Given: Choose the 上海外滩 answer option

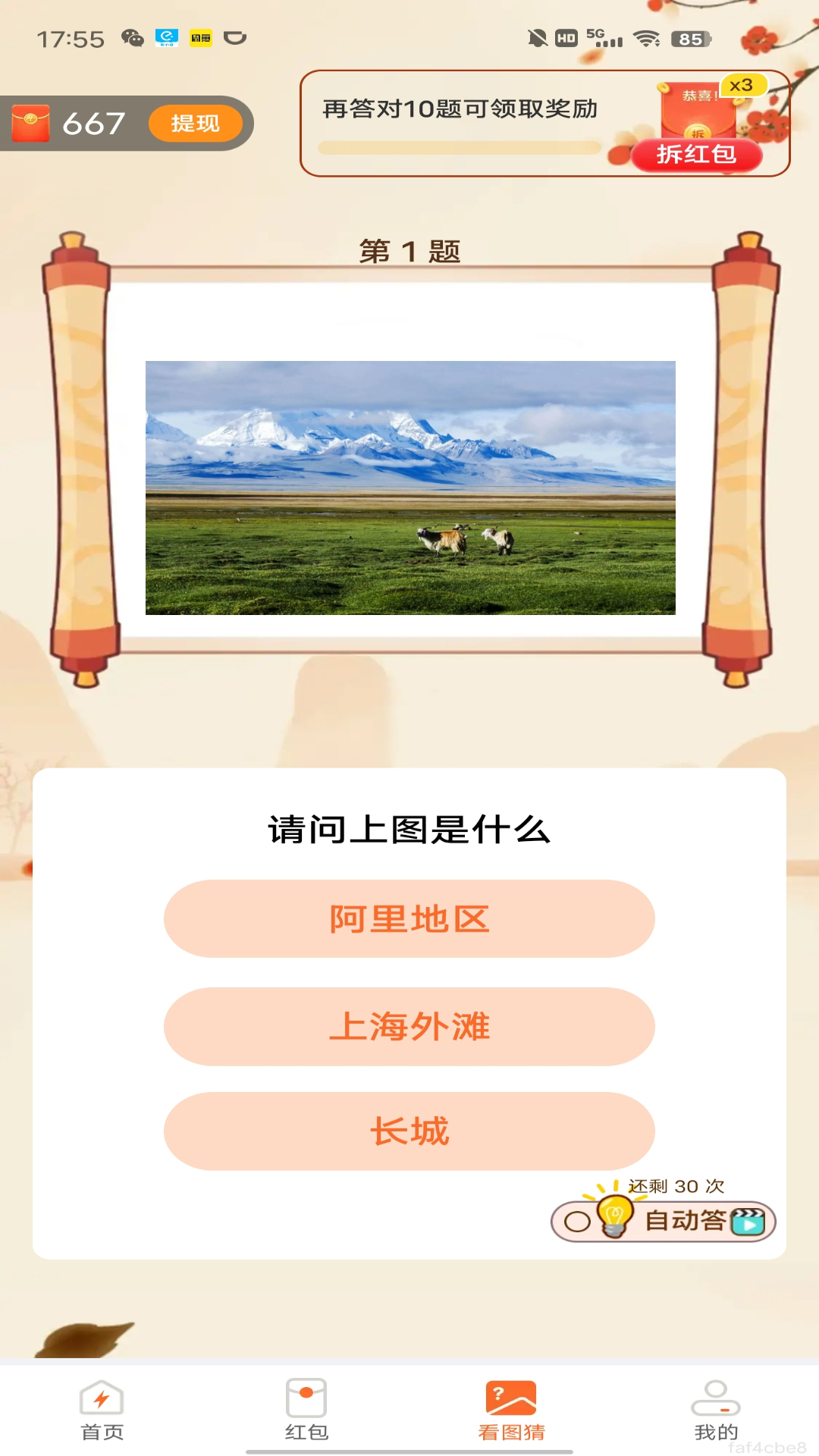Looking at the screenshot, I should point(409,1026).
